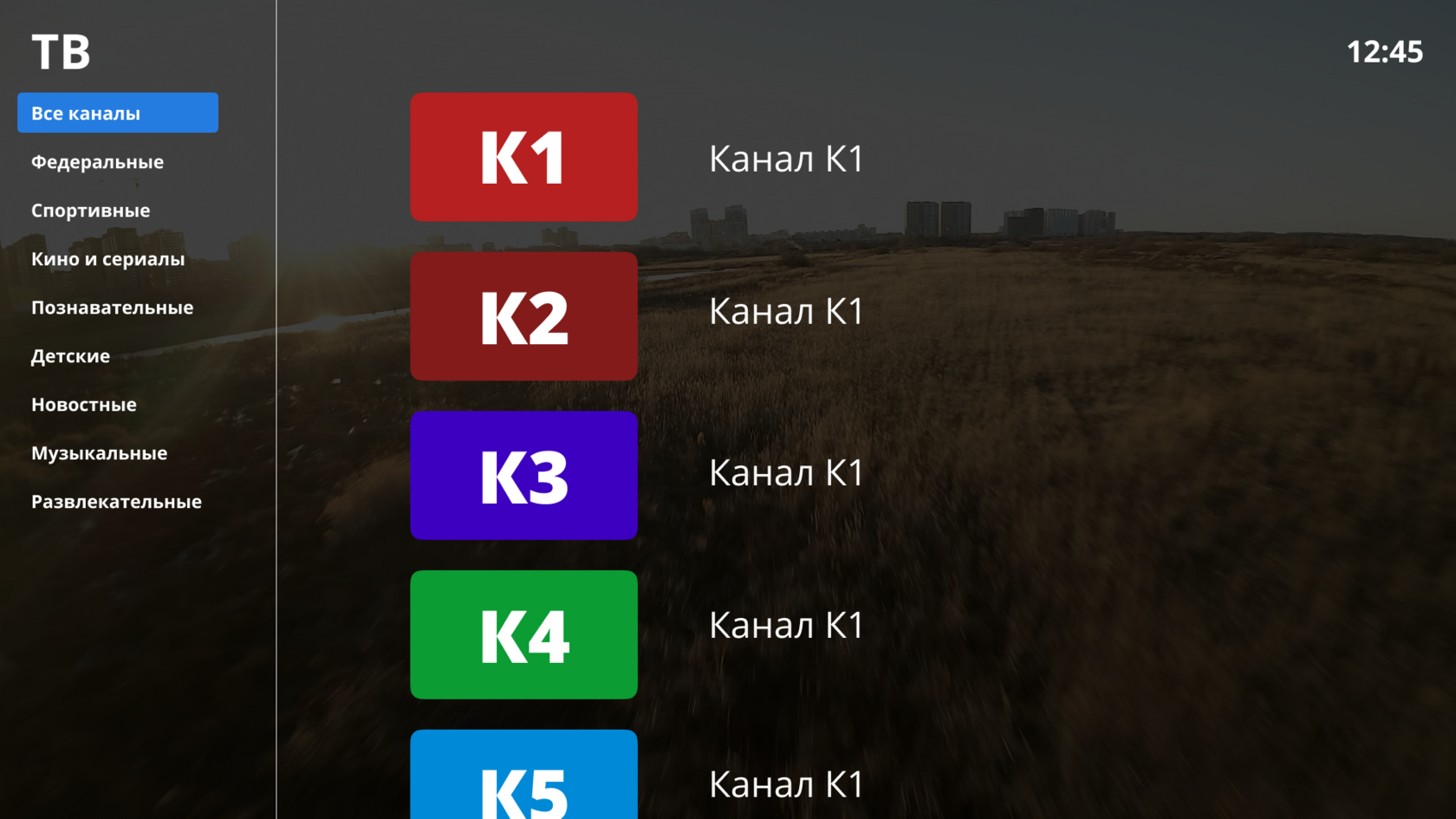Show Кино и сериалы channels
The height and width of the screenshot is (819, 1456).
point(107,259)
